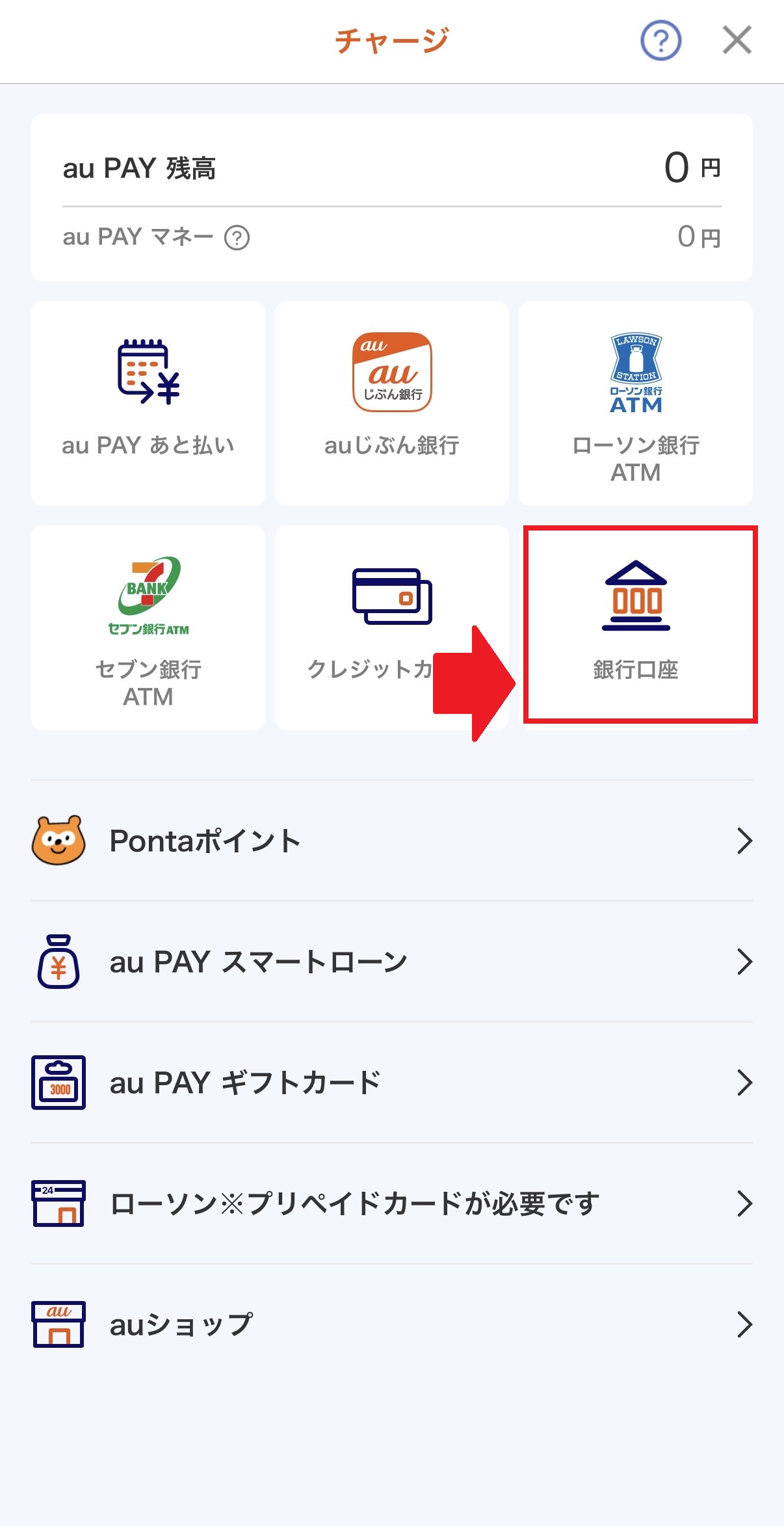Show info about au PAY マネー
Viewport: 784px width, 1526px height.
[x=237, y=238]
